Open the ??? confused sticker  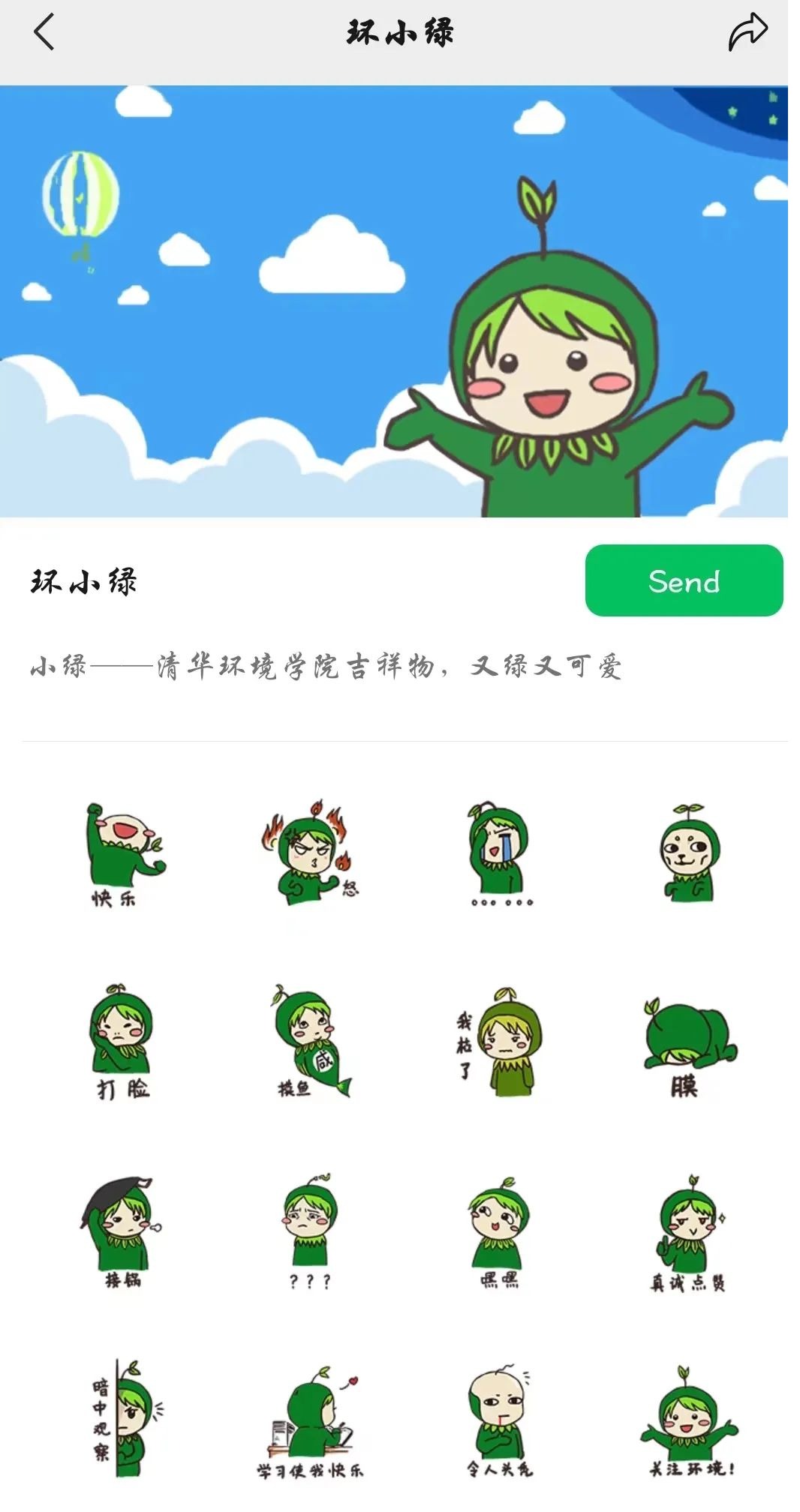coord(310,1231)
